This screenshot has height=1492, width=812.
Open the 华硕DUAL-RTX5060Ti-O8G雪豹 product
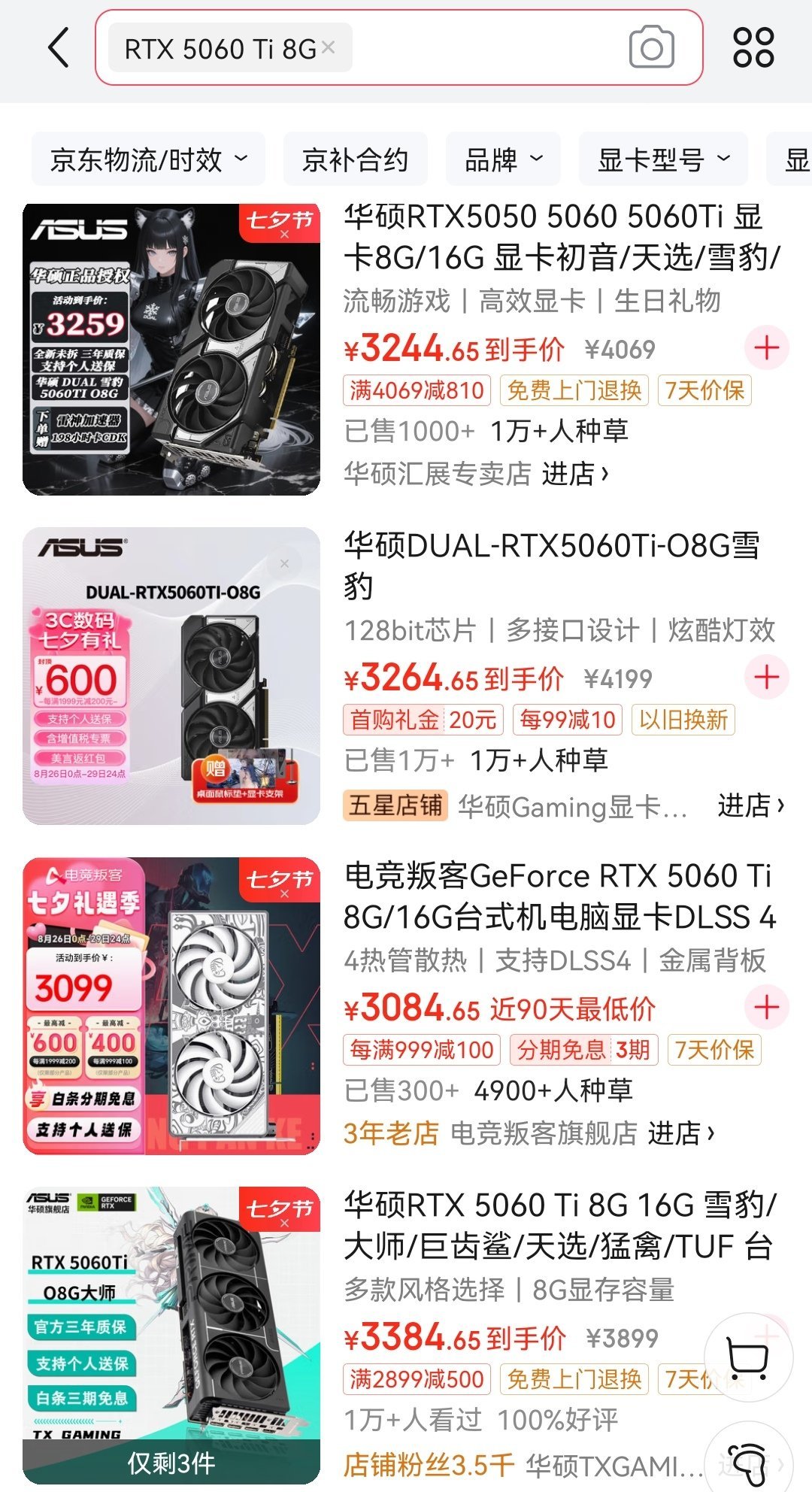[x=553, y=566]
